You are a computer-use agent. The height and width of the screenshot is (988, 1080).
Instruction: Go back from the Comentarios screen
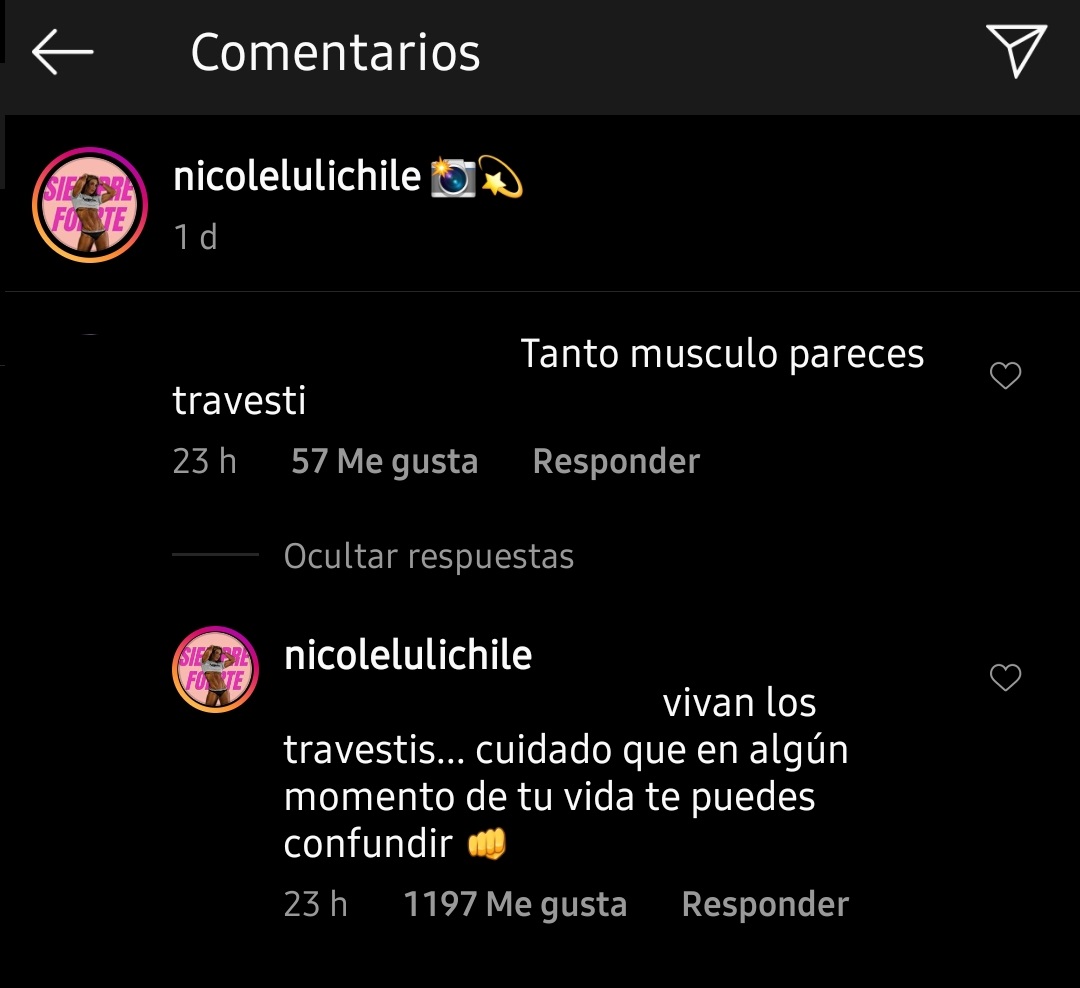[62, 52]
